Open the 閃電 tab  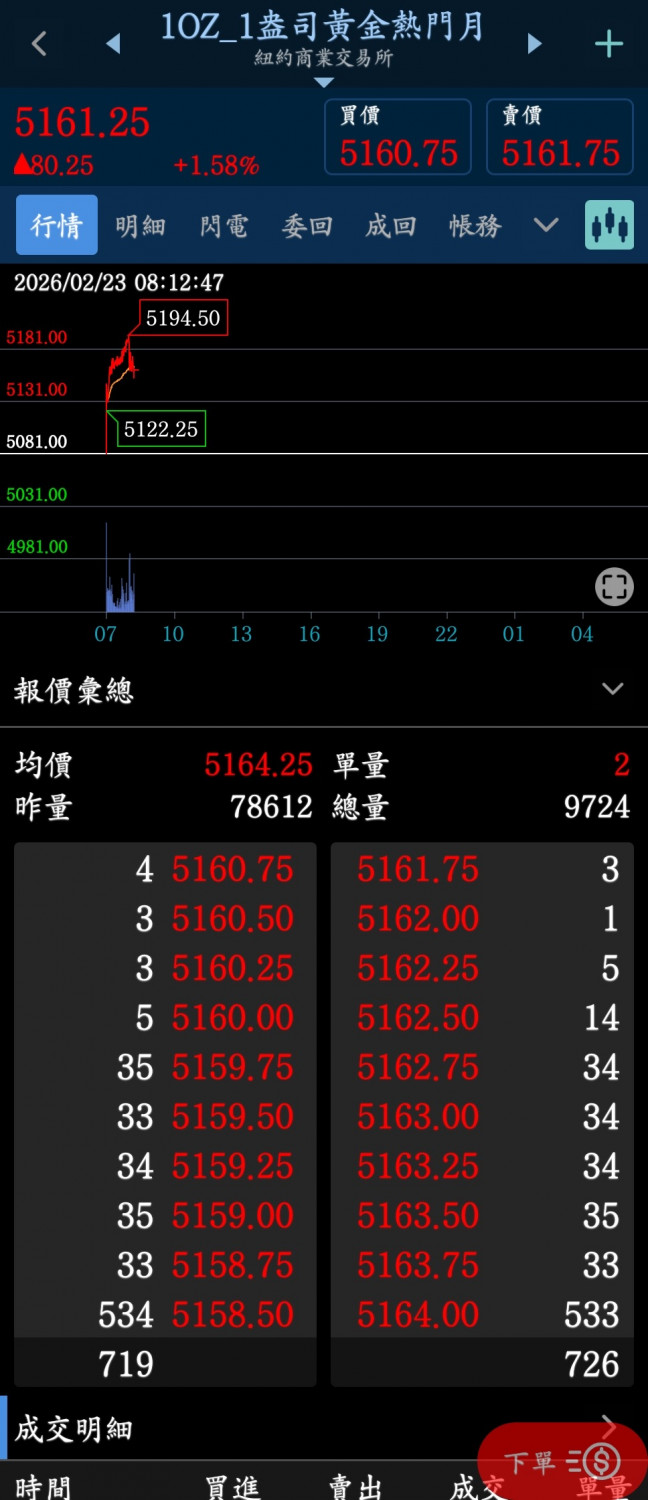(223, 226)
